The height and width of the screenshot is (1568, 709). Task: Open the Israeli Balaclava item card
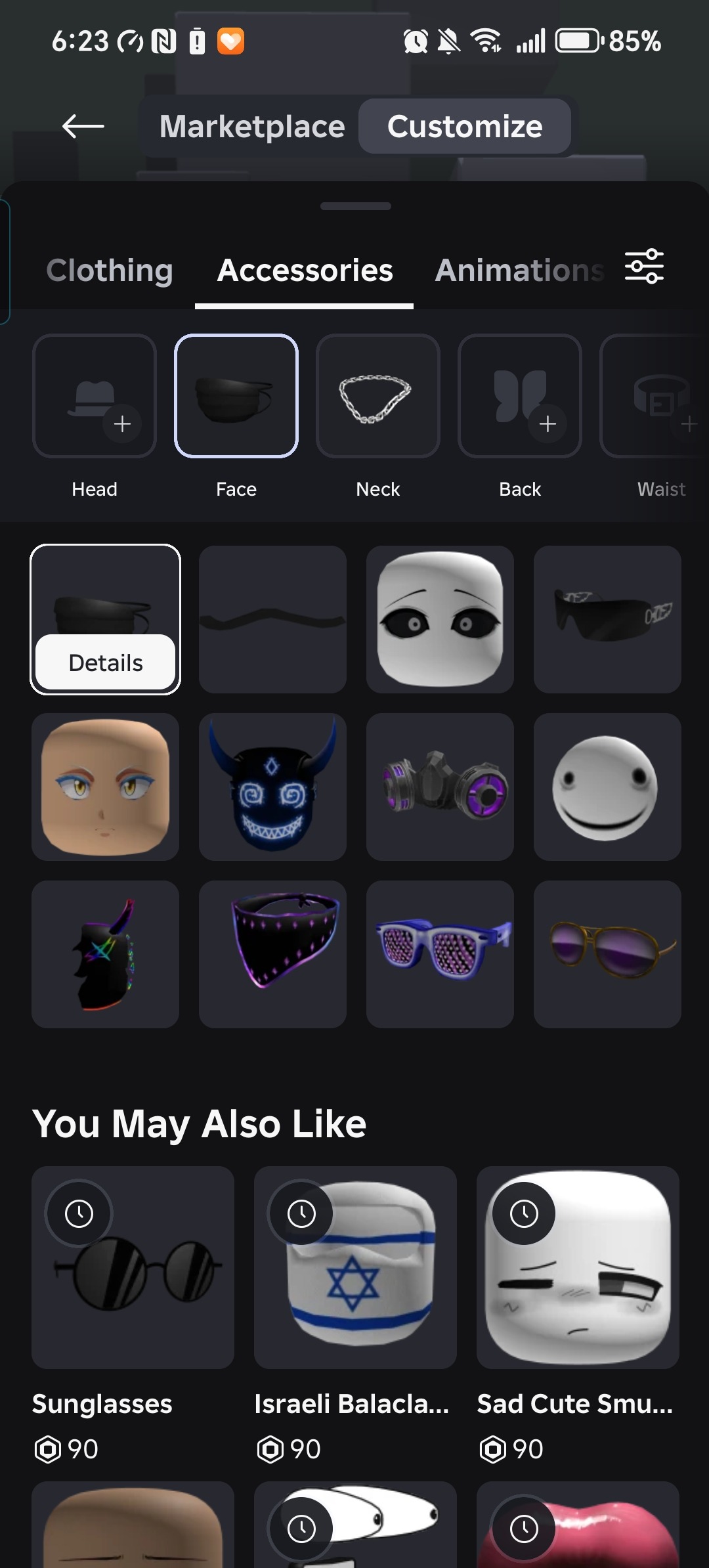coord(355,1267)
